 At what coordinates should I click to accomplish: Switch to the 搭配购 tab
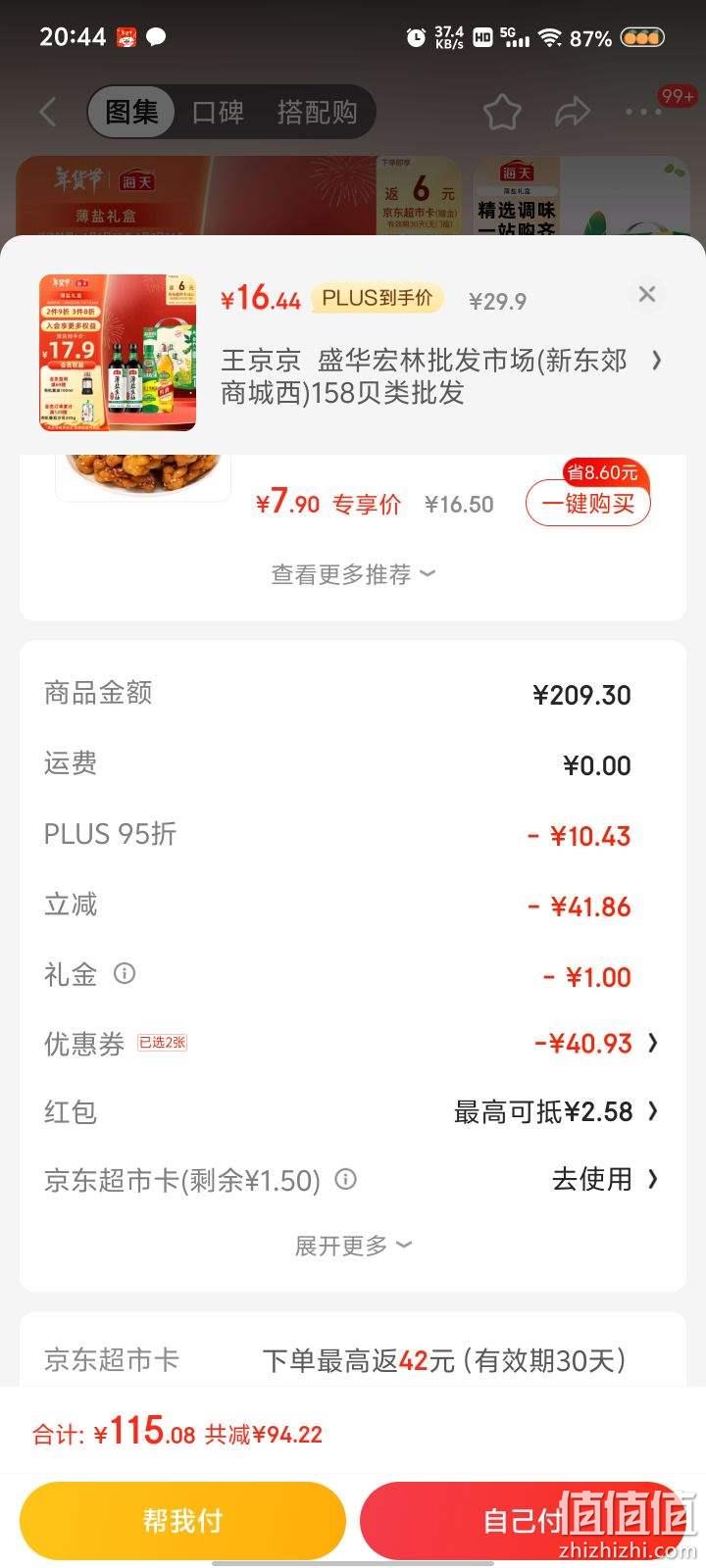[x=317, y=112]
